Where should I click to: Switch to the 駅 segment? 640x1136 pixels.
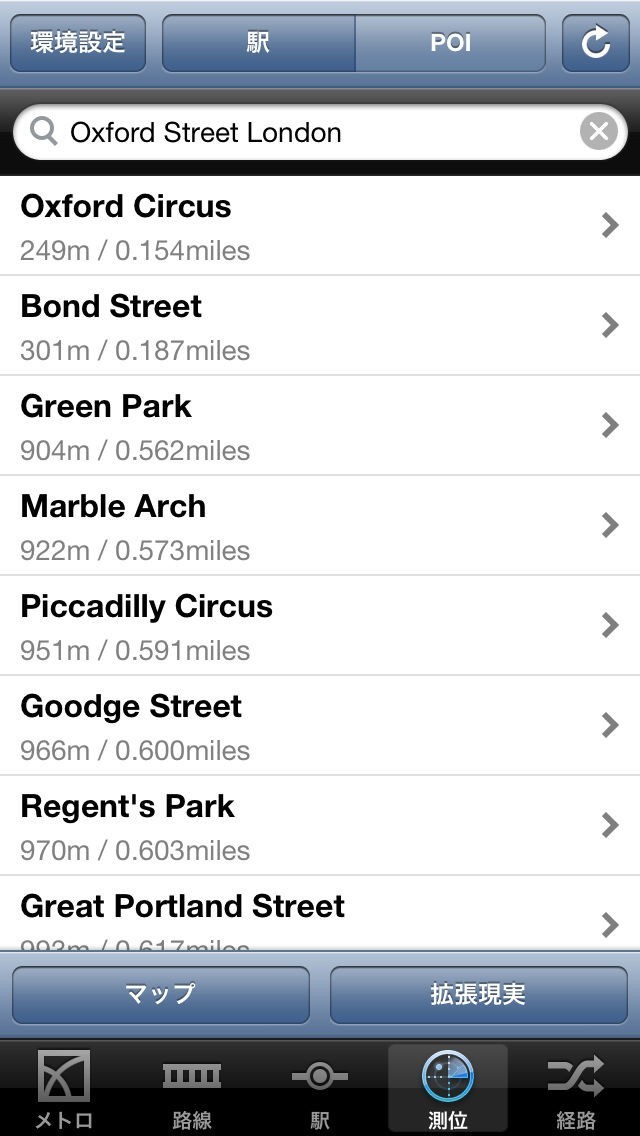[258, 43]
